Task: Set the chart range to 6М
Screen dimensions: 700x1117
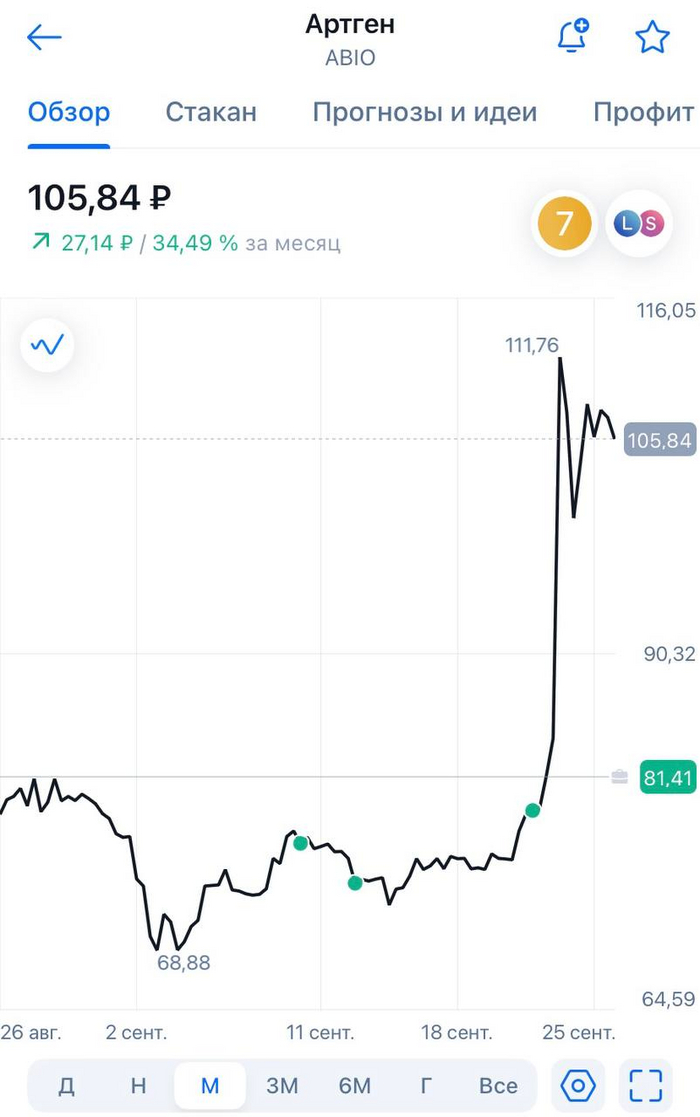Action: tap(355, 1086)
